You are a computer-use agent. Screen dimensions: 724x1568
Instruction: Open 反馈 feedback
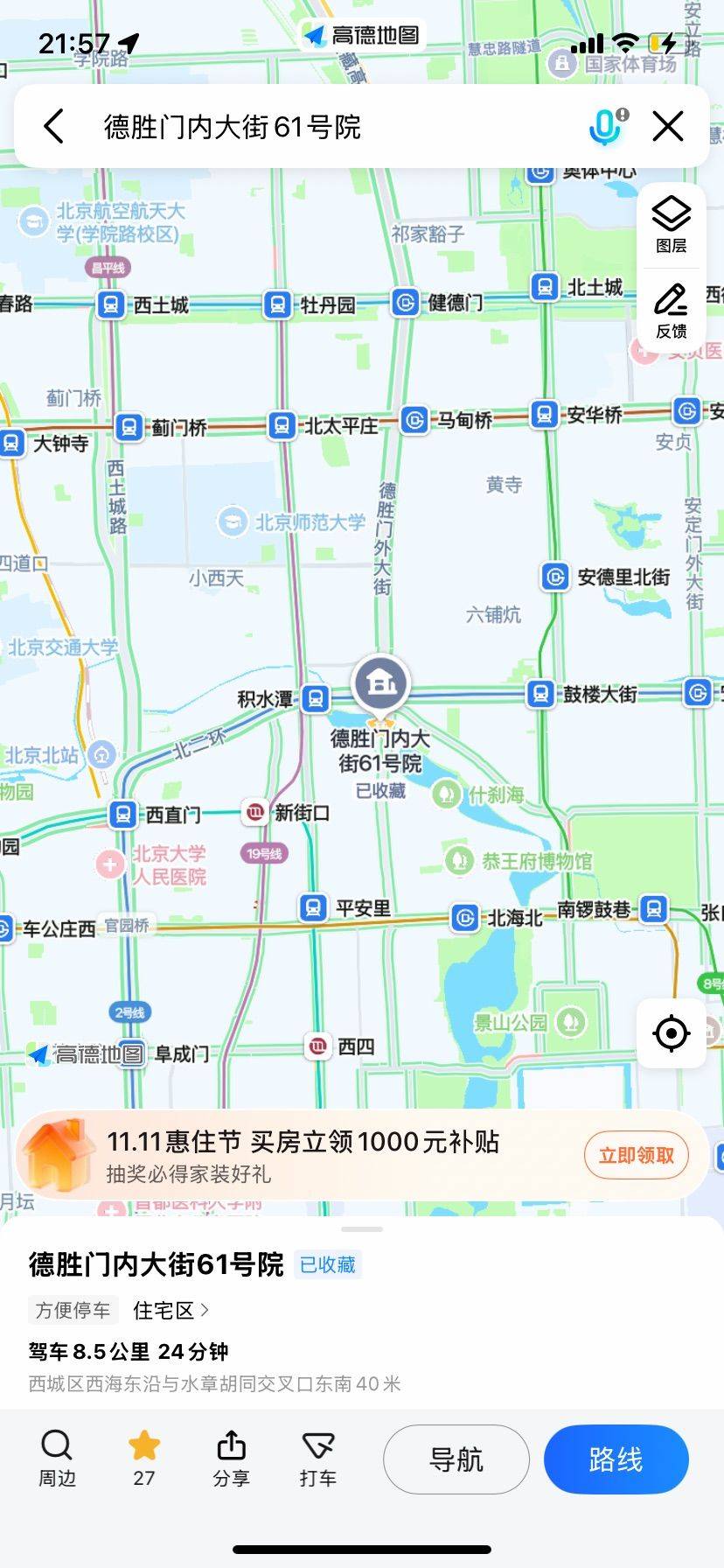click(672, 311)
